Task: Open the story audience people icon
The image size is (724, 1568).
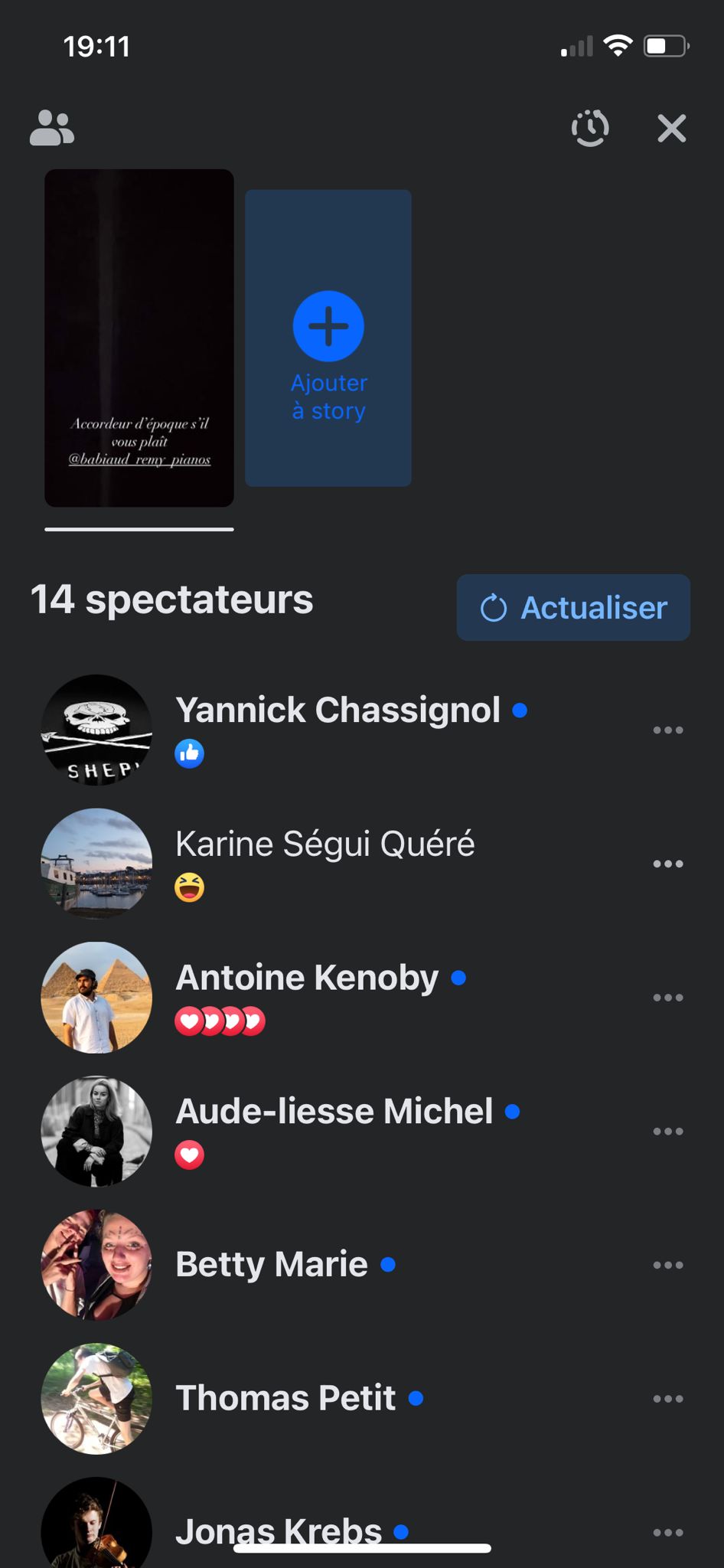Action: pyautogui.click(x=52, y=128)
